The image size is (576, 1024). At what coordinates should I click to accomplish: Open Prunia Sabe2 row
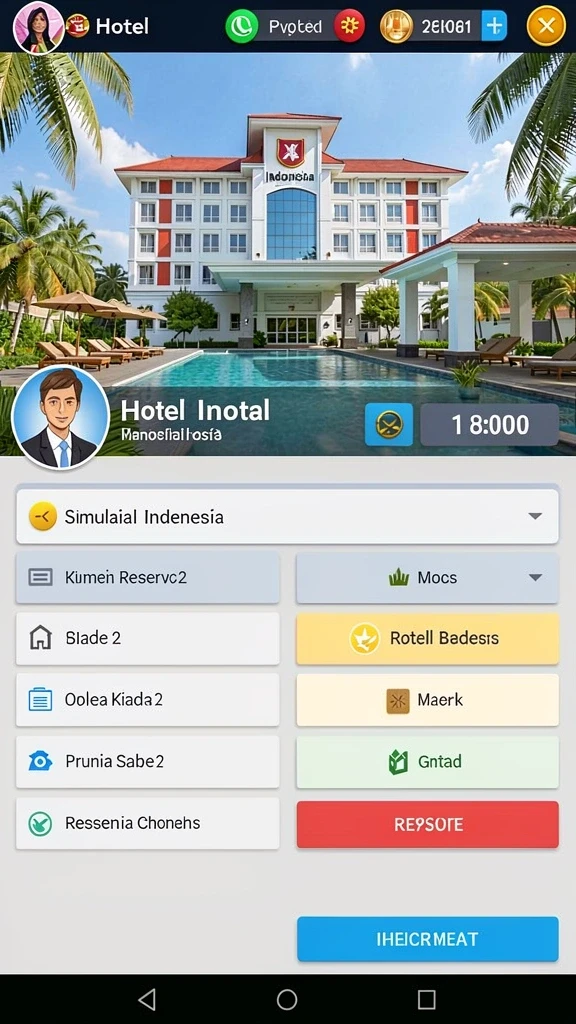point(148,761)
